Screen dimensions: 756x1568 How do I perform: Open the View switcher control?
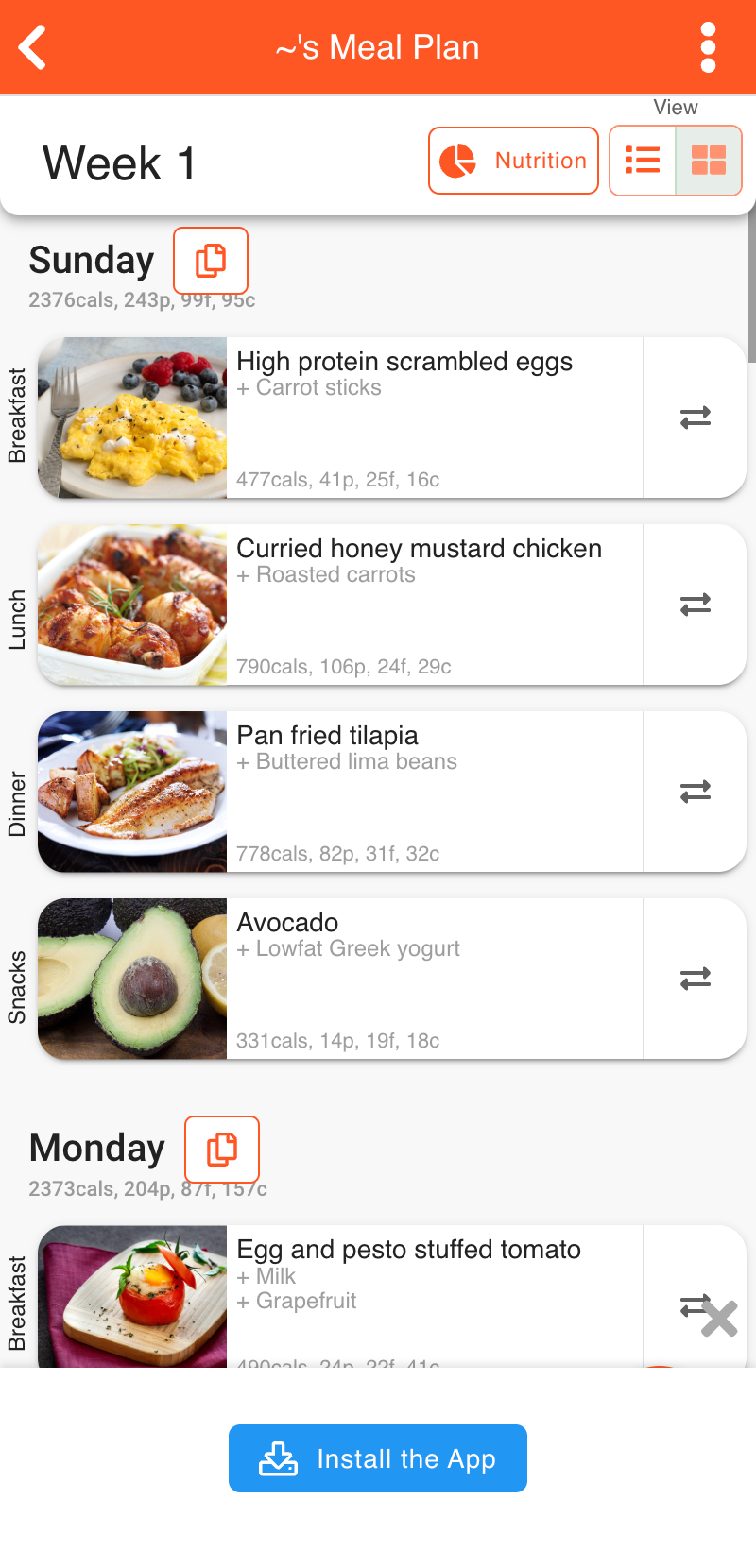point(676,161)
